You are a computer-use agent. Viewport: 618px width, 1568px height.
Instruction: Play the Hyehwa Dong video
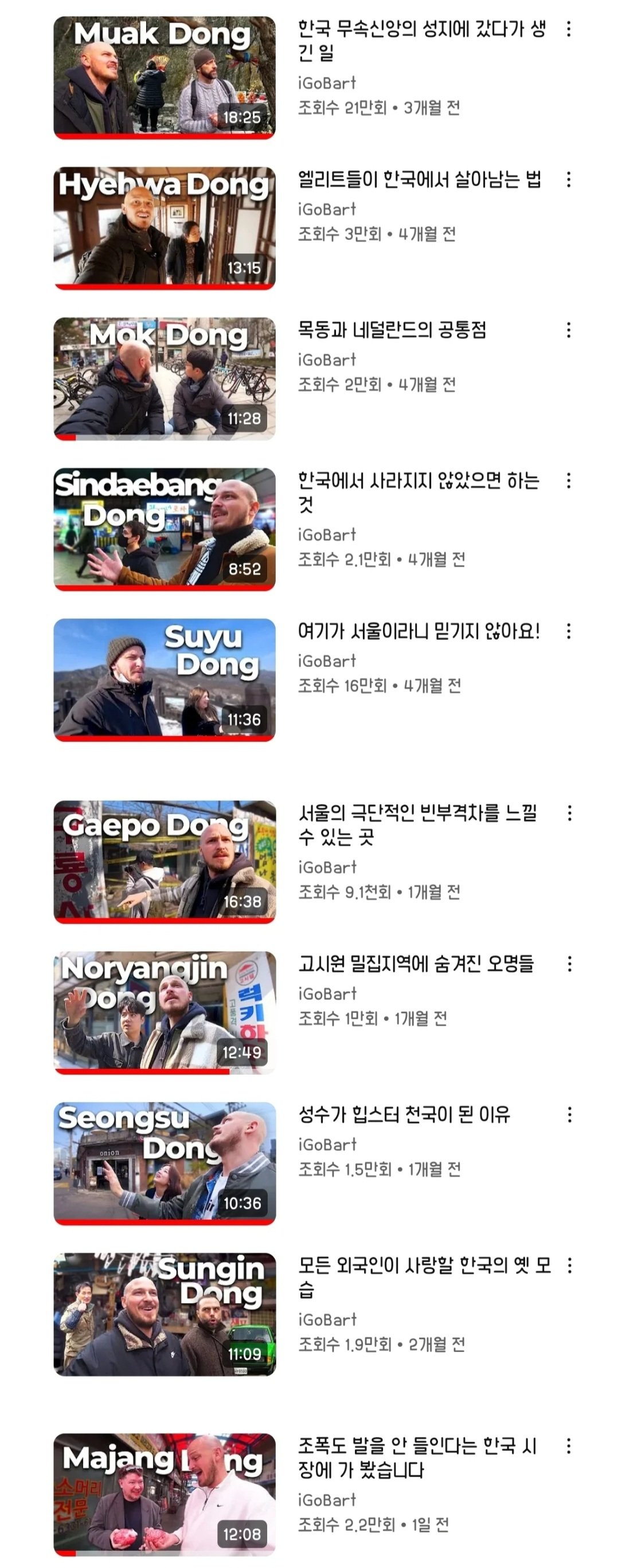pos(165,227)
